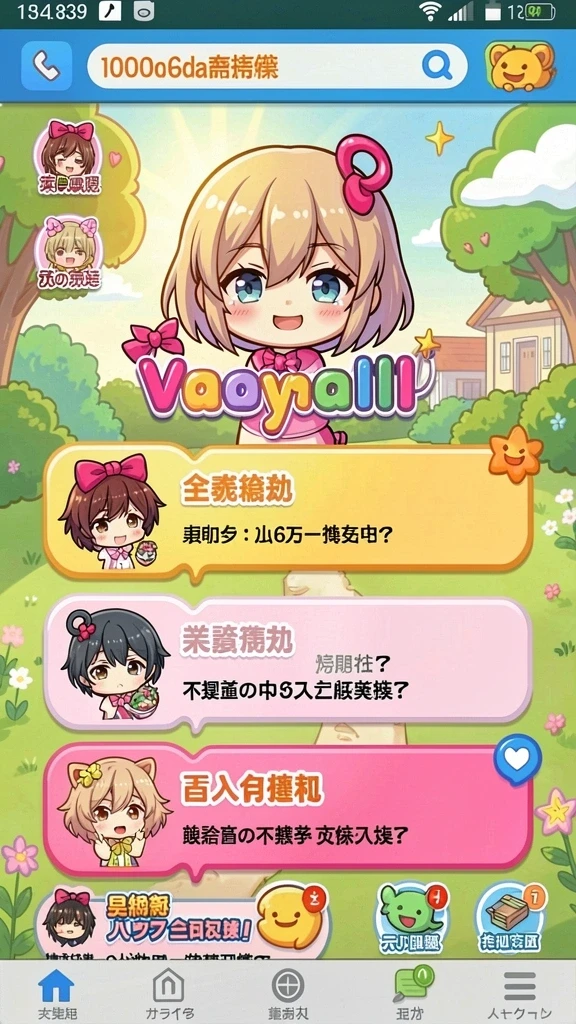576x1024 pixels.
Task: Switch to the outlined house tab
Action: point(168,993)
